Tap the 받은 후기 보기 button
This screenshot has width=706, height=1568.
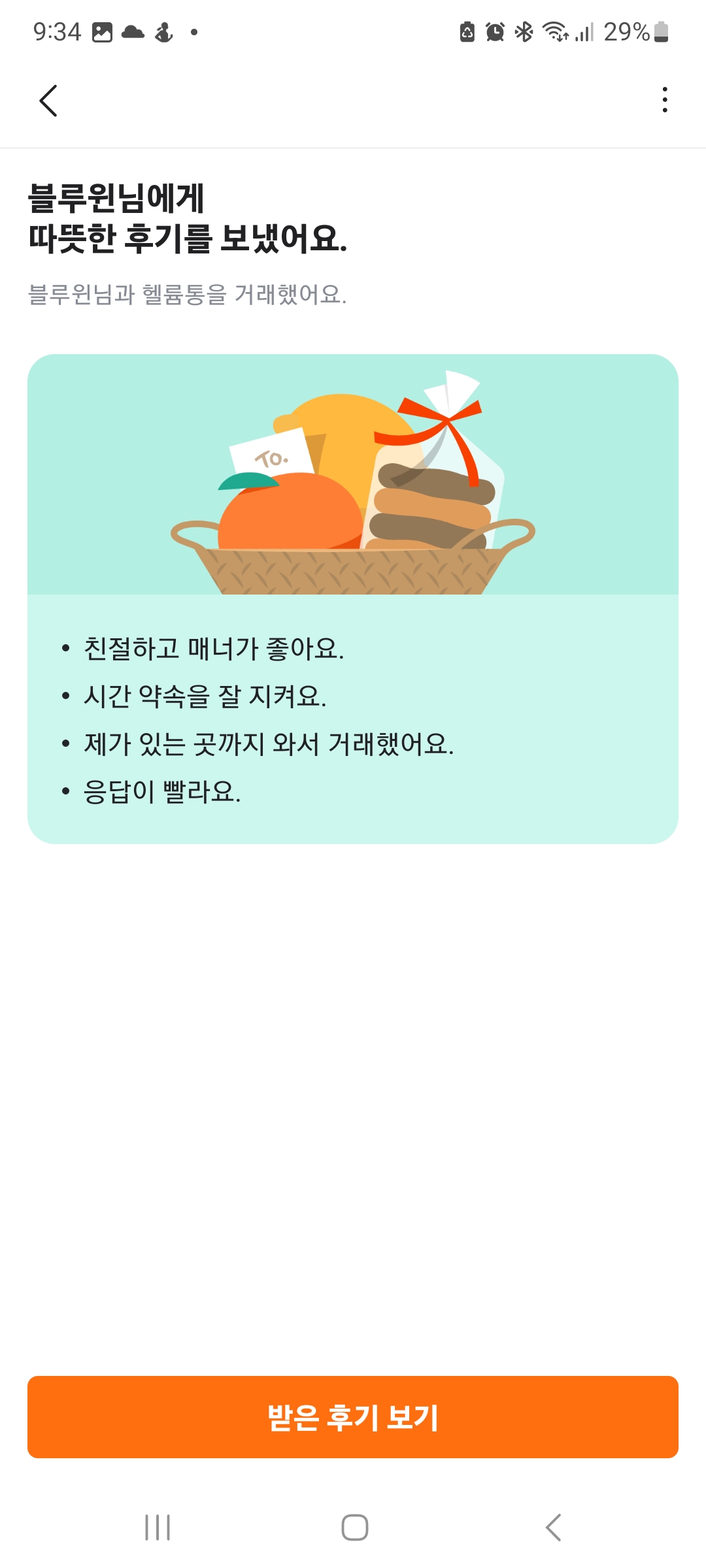[x=353, y=1417]
